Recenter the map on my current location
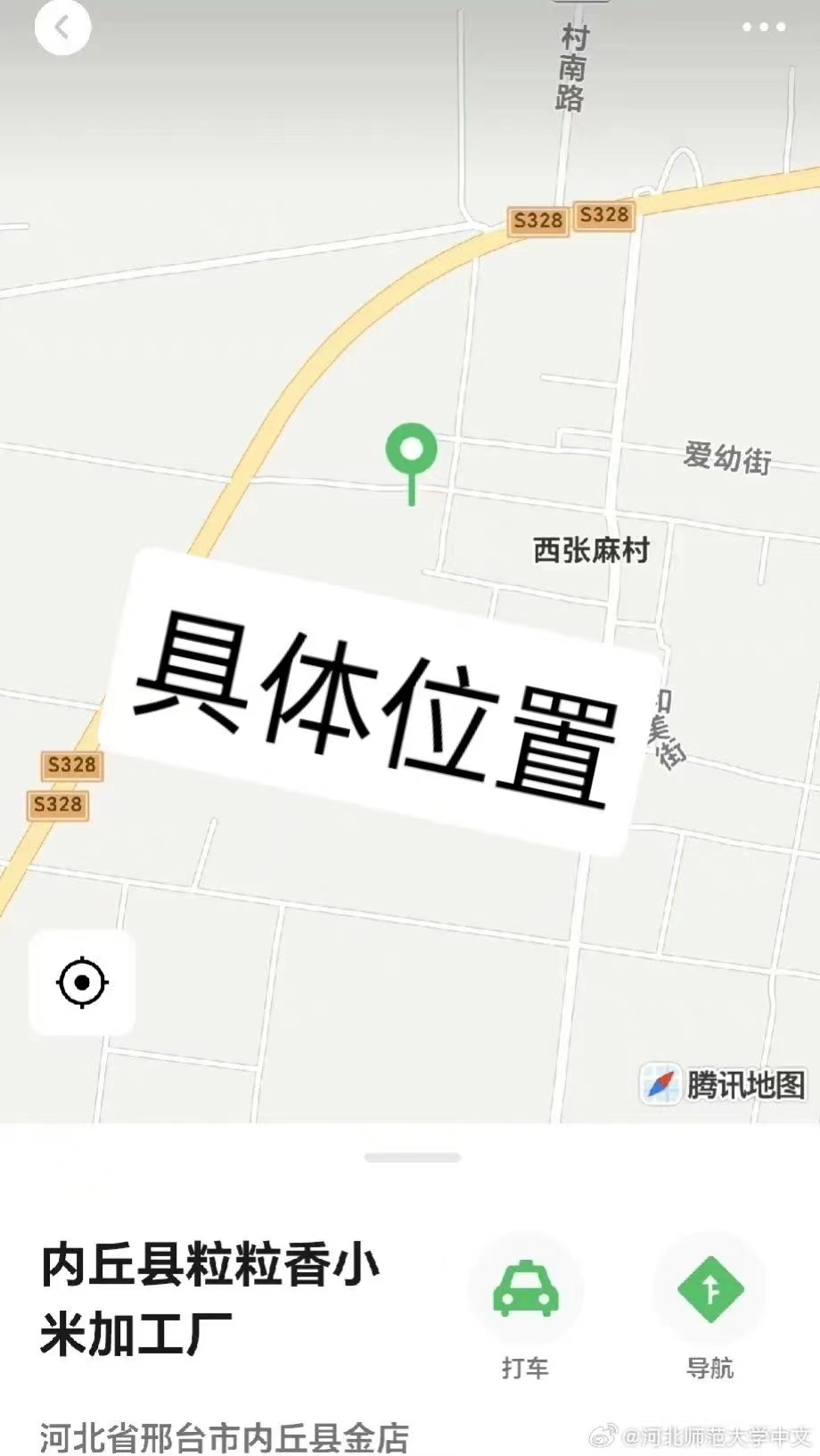 (x=82, y=983)
